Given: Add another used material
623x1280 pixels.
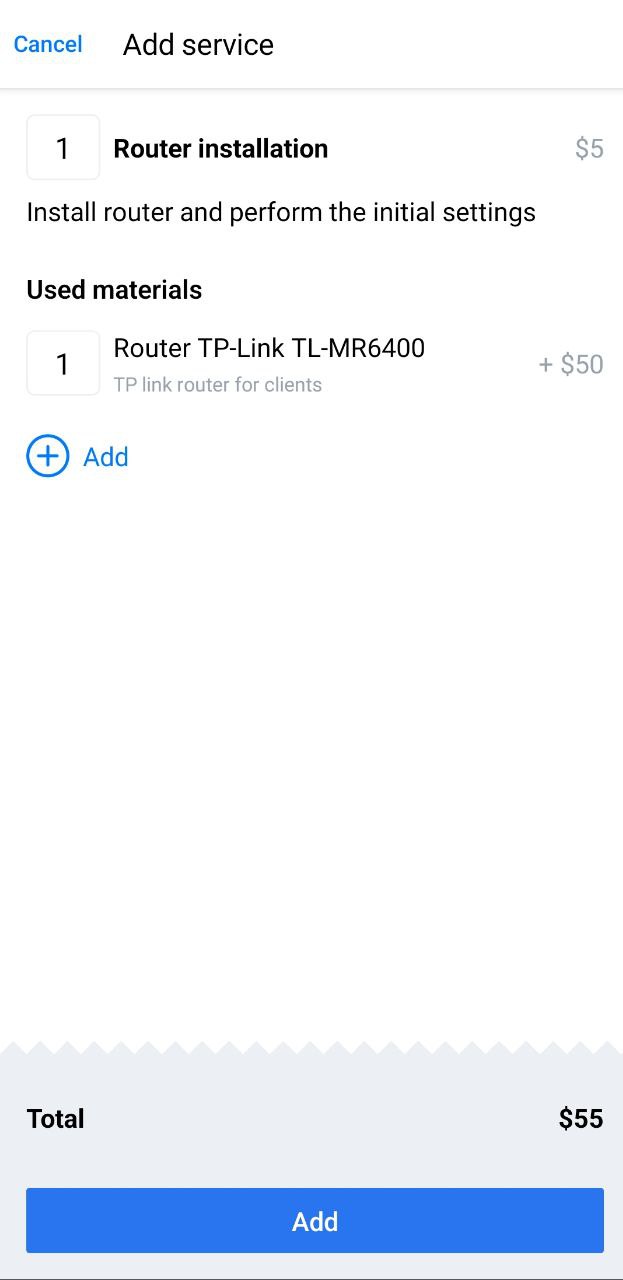Looking at the screenshot, I should click(78, 456).
